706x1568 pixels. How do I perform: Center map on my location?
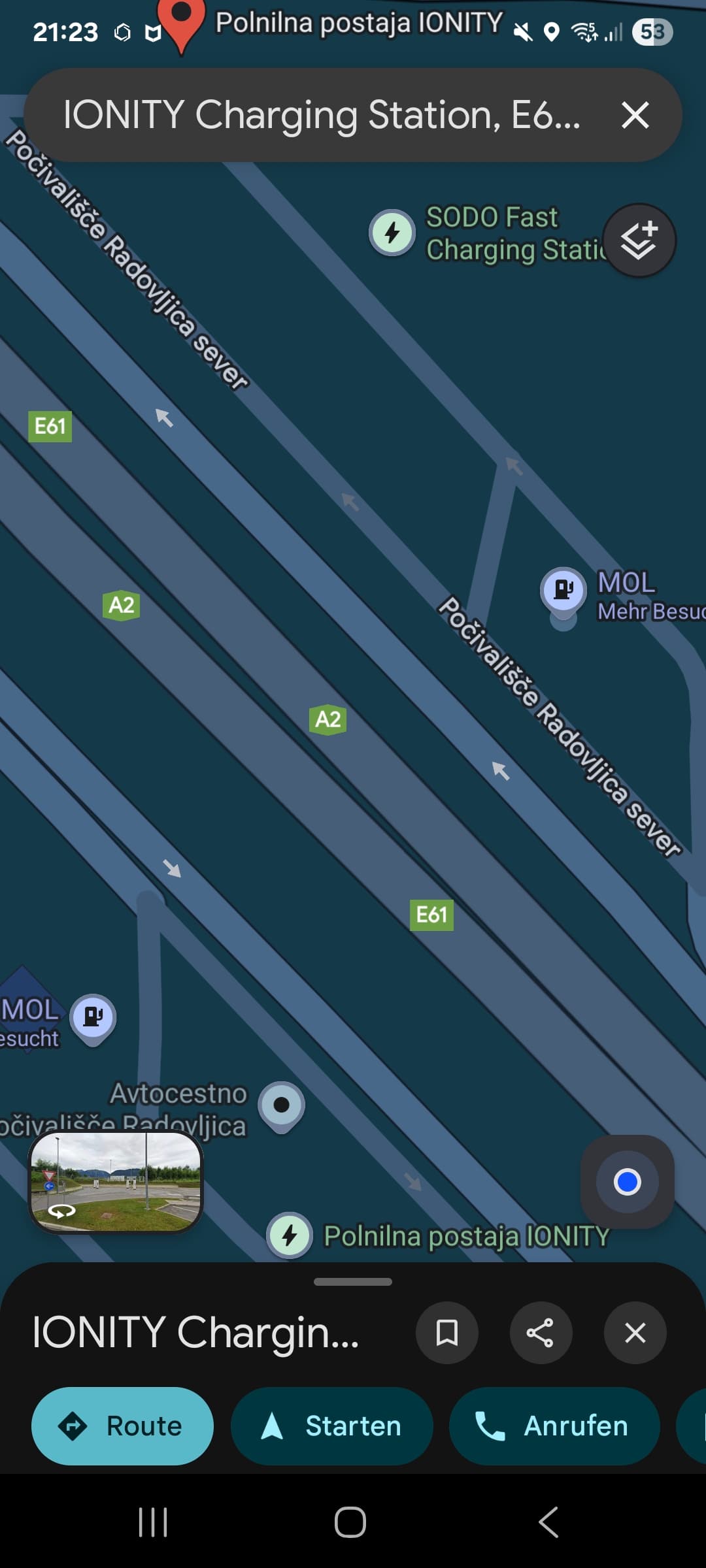click(x=627, y=1182)
